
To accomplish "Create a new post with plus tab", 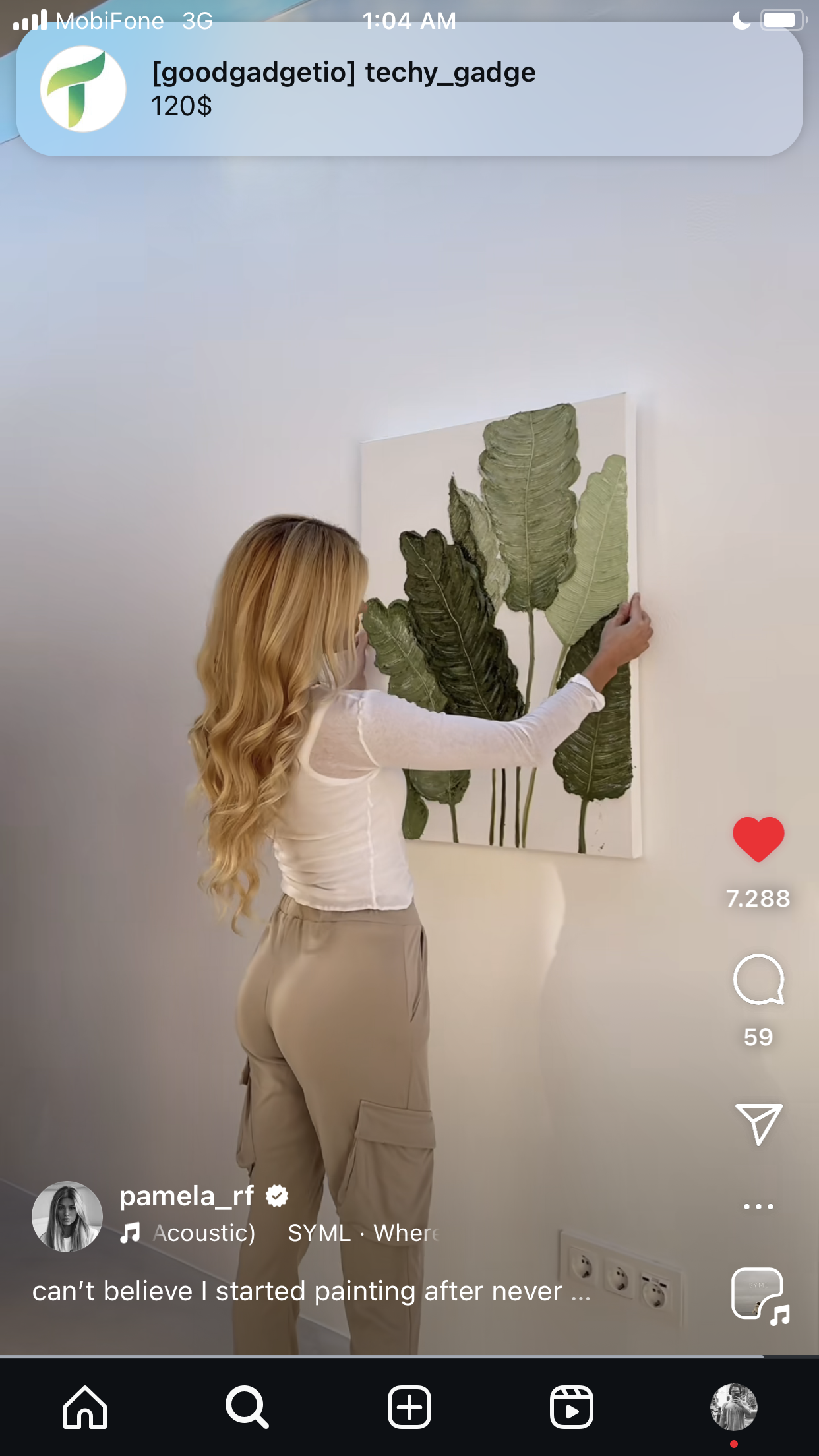I will (409, 1407).
